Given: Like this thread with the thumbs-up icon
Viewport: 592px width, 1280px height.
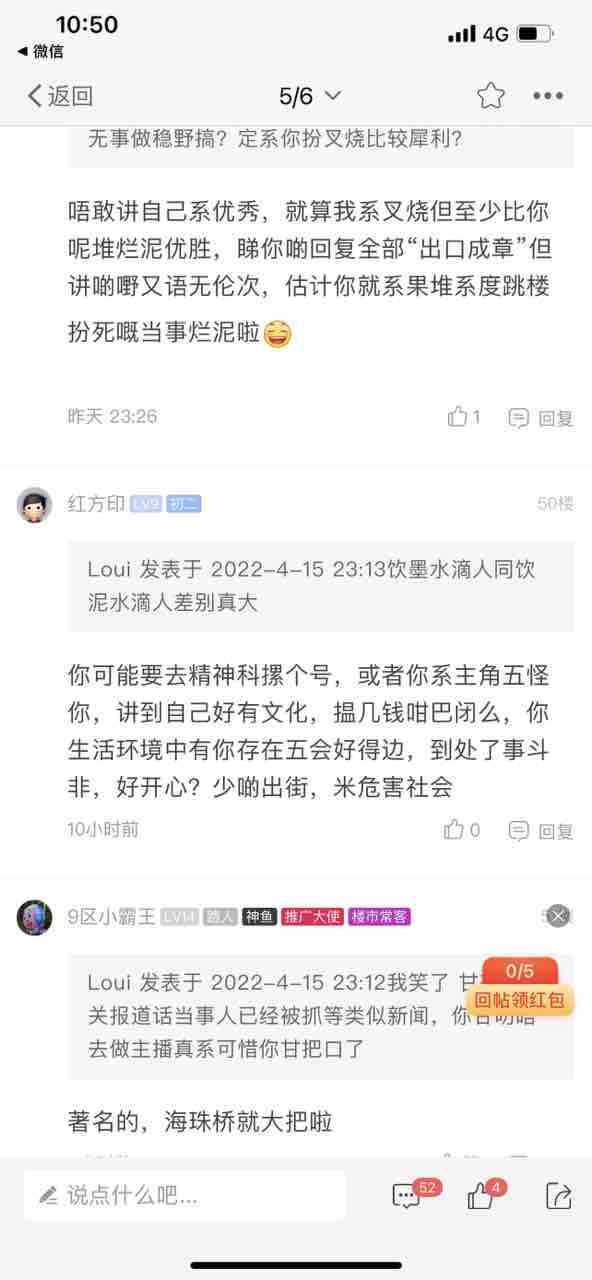Looking at the screenshot, I should 486,1193.
